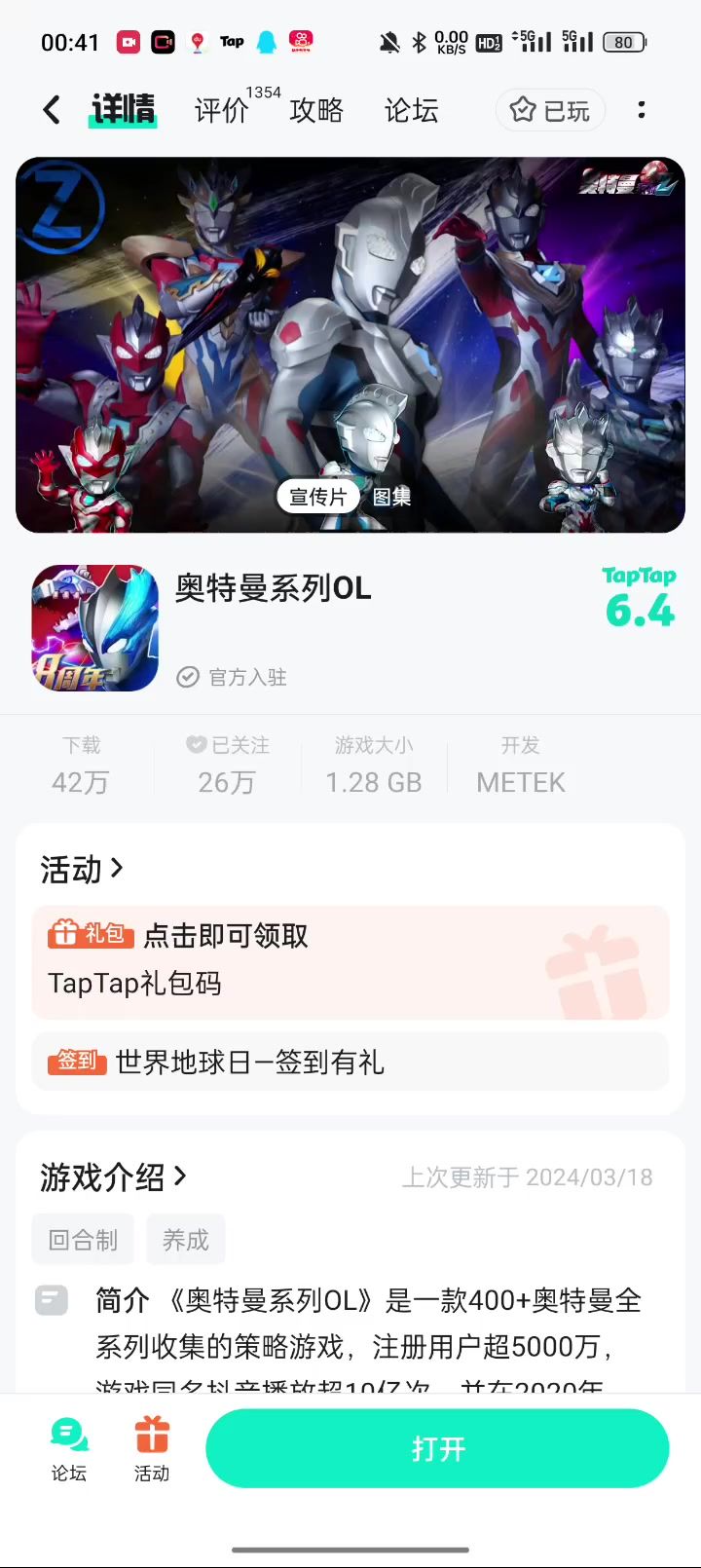This screenshot has height=1568, width=701.
Task: Select the 图集 chip on the banner
Action: pos(391,497)
